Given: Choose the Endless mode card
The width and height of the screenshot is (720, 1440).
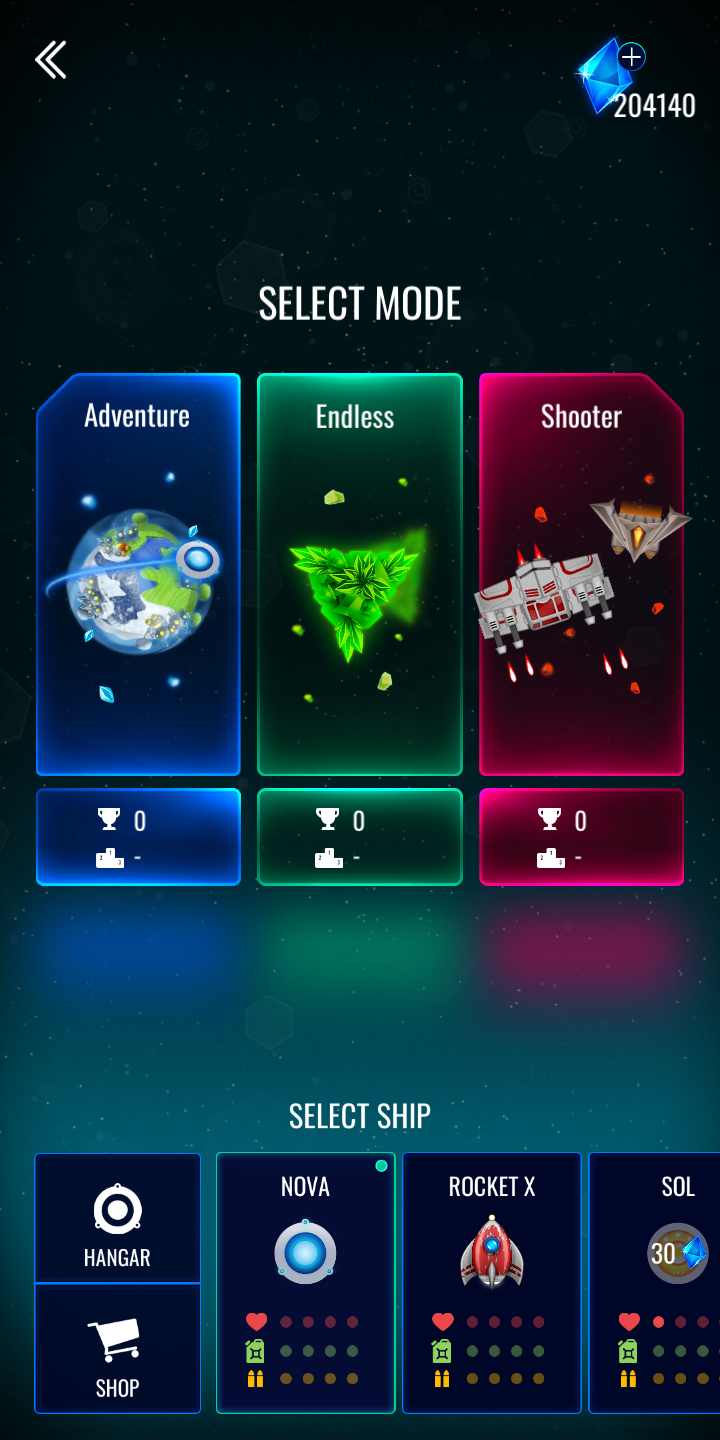Looking at the screenshot, I should (360, 575).
